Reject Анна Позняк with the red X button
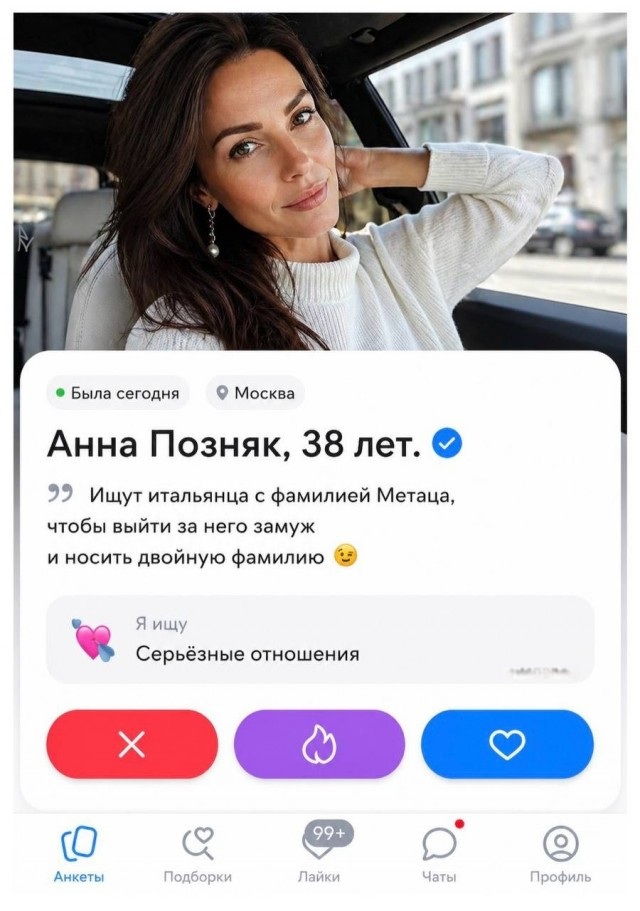Image resolution: width=640 pixels, height=911 pixels. [x=131, y=744]
